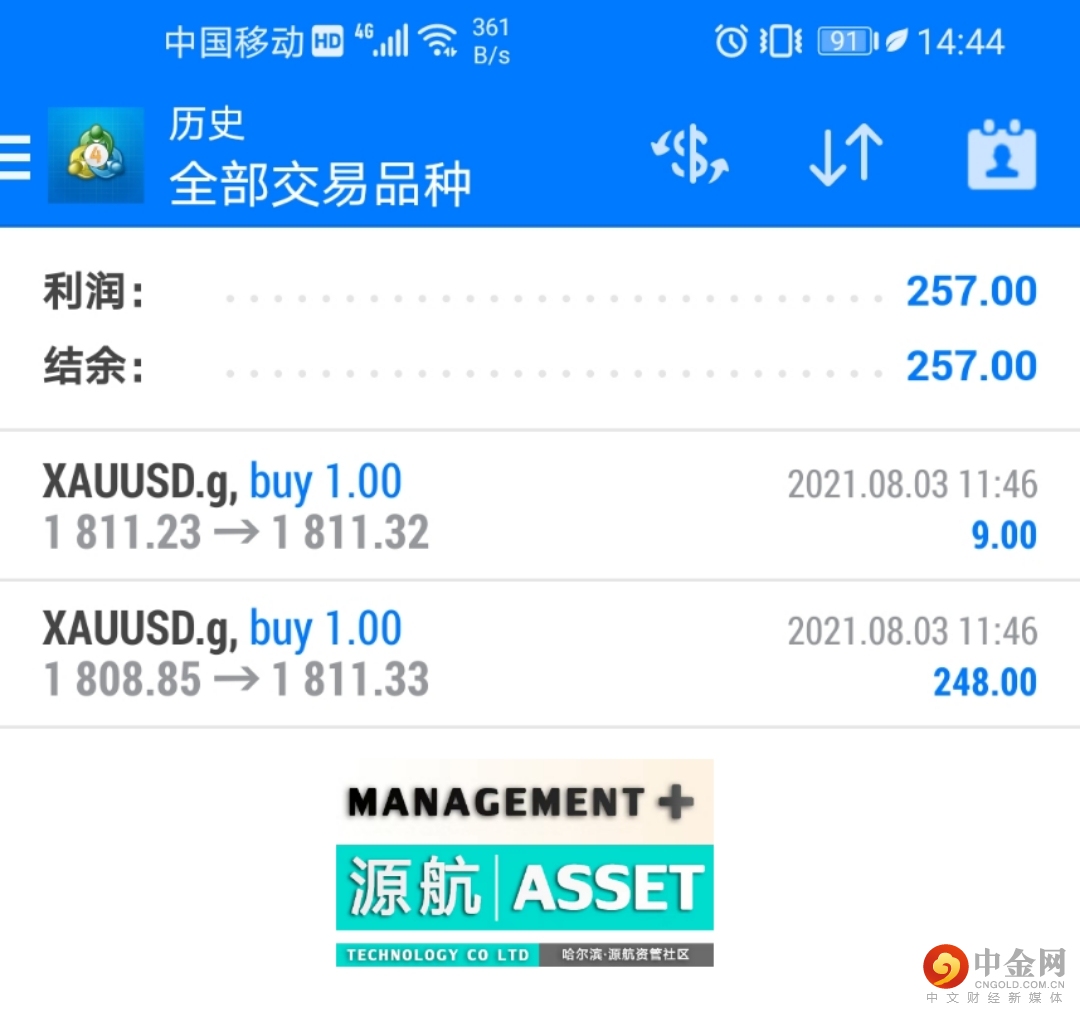Open the symbol filter with dollar icon

click(689, 157)
